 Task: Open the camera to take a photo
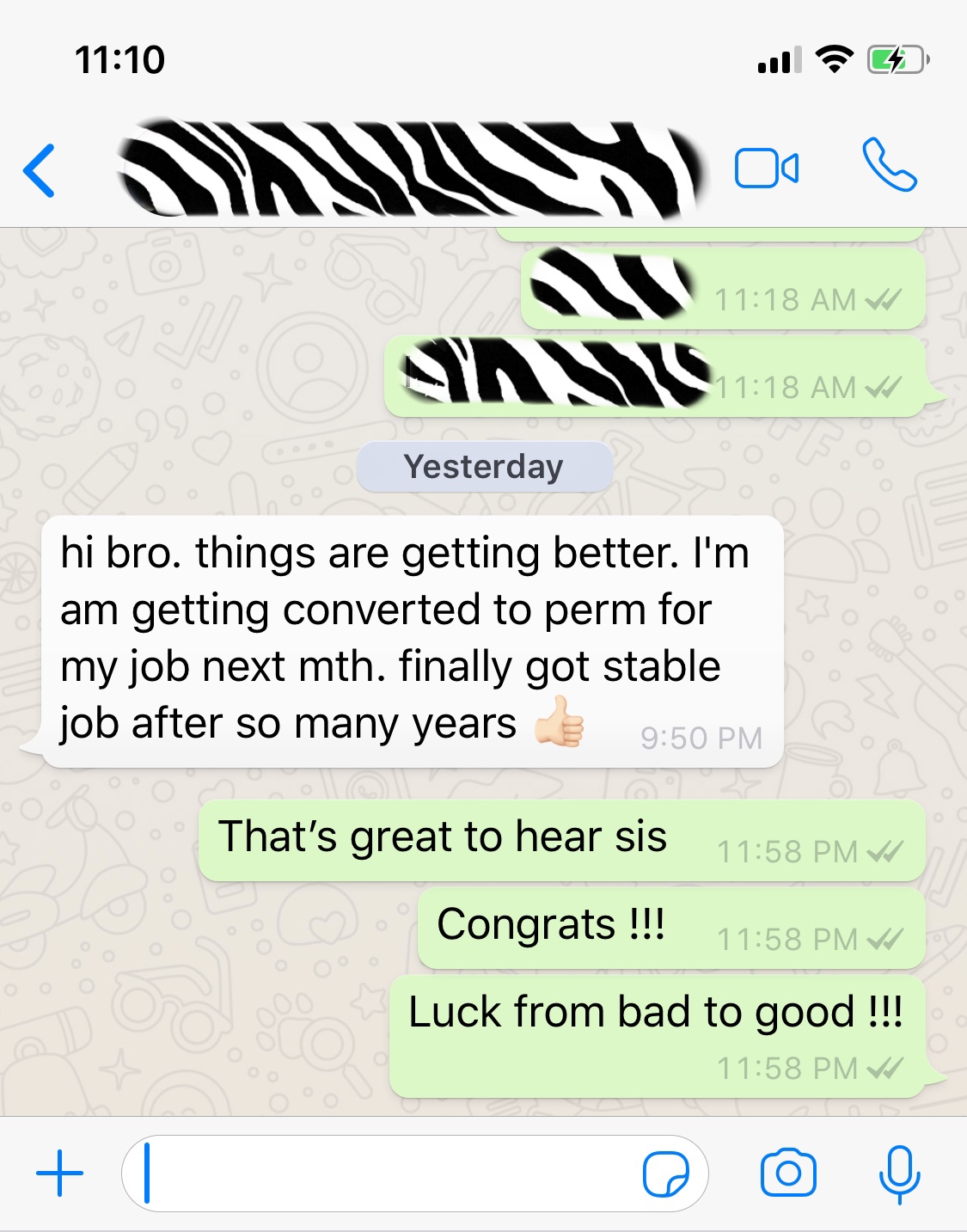click(x=788, y=1173)
